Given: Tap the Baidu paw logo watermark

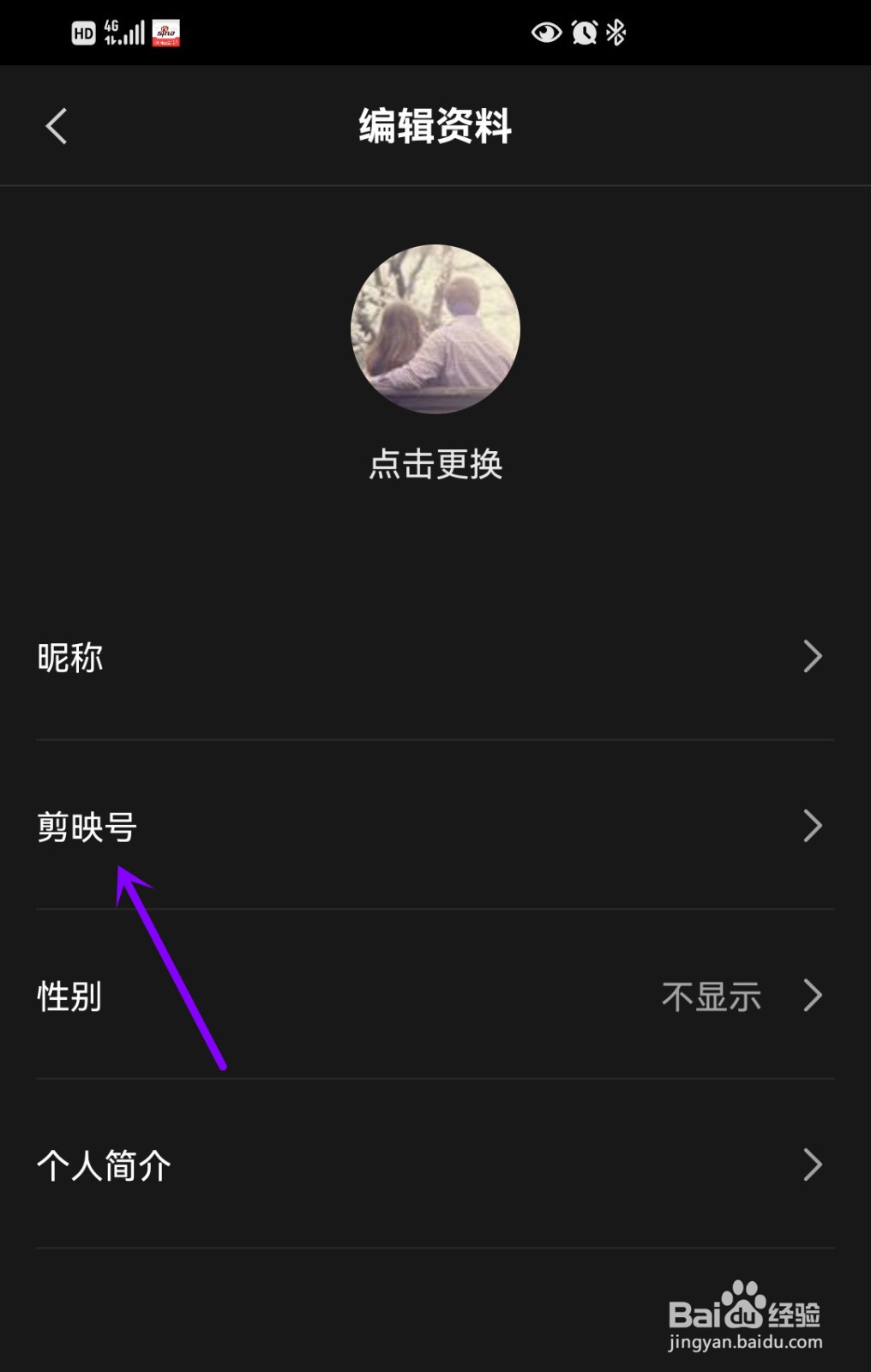Looking at the screenshot, I should pyautogui.click(x=739, y=1295).
